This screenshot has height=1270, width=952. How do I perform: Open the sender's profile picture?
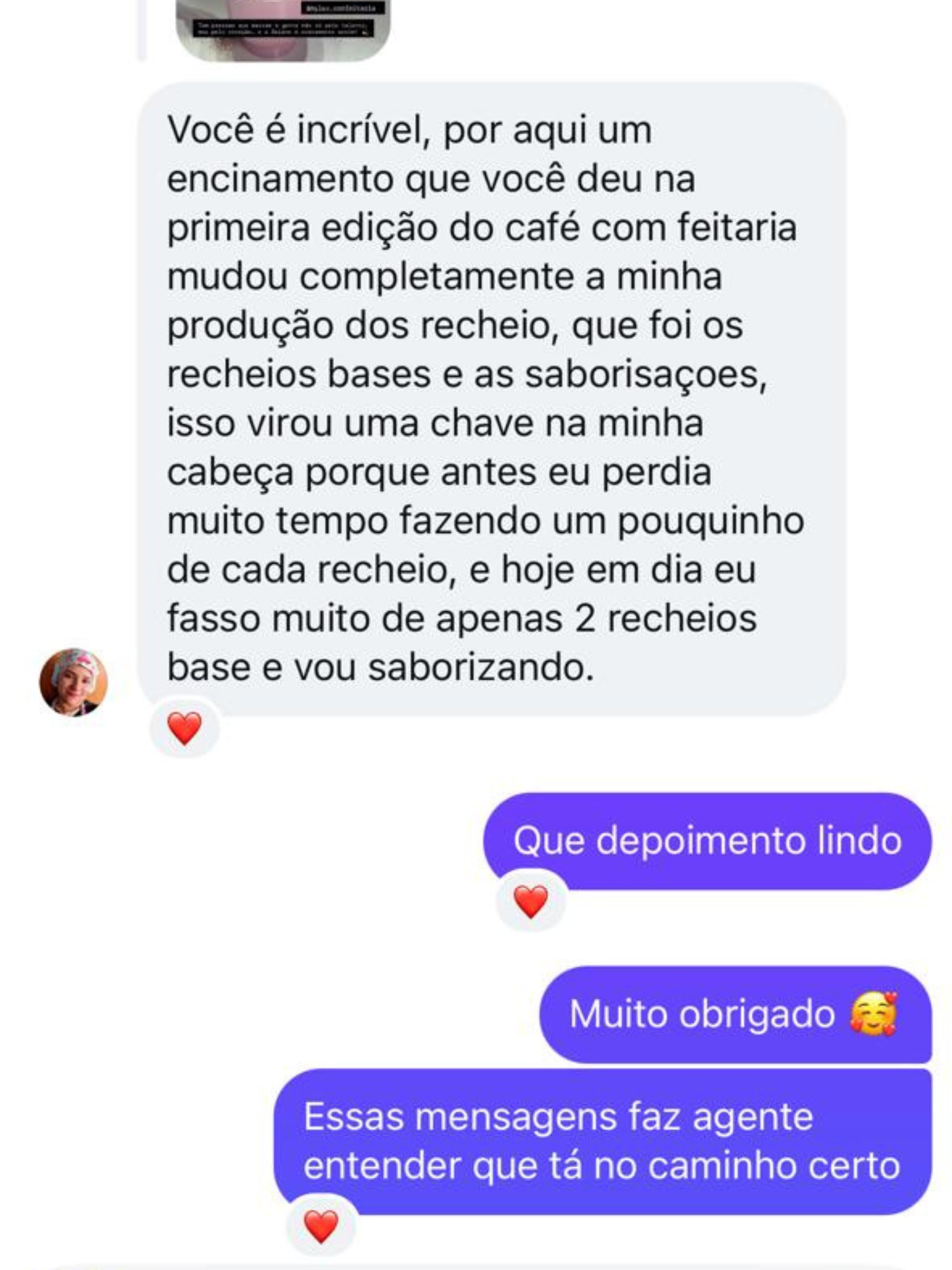click(73, 682)
